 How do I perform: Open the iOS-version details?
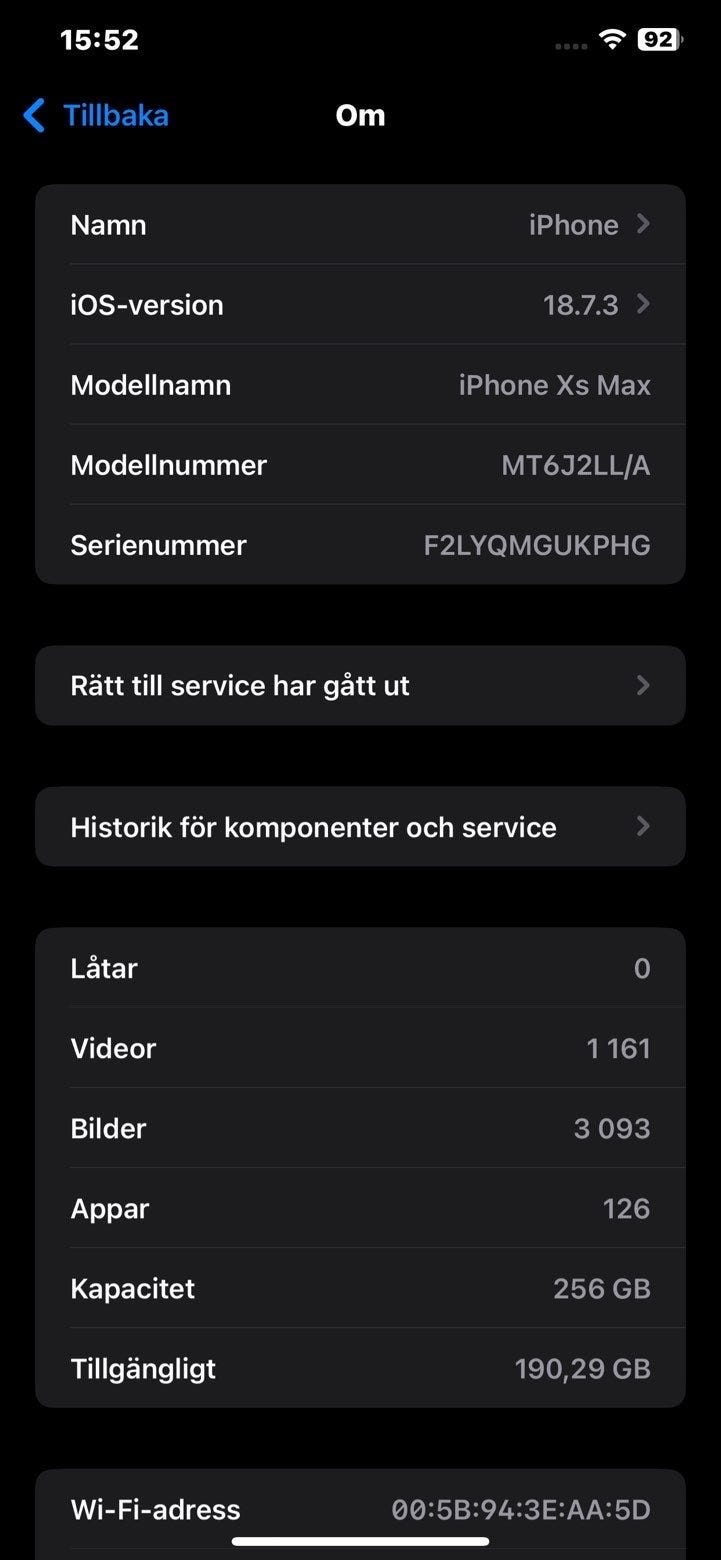[x=360, y=305]
